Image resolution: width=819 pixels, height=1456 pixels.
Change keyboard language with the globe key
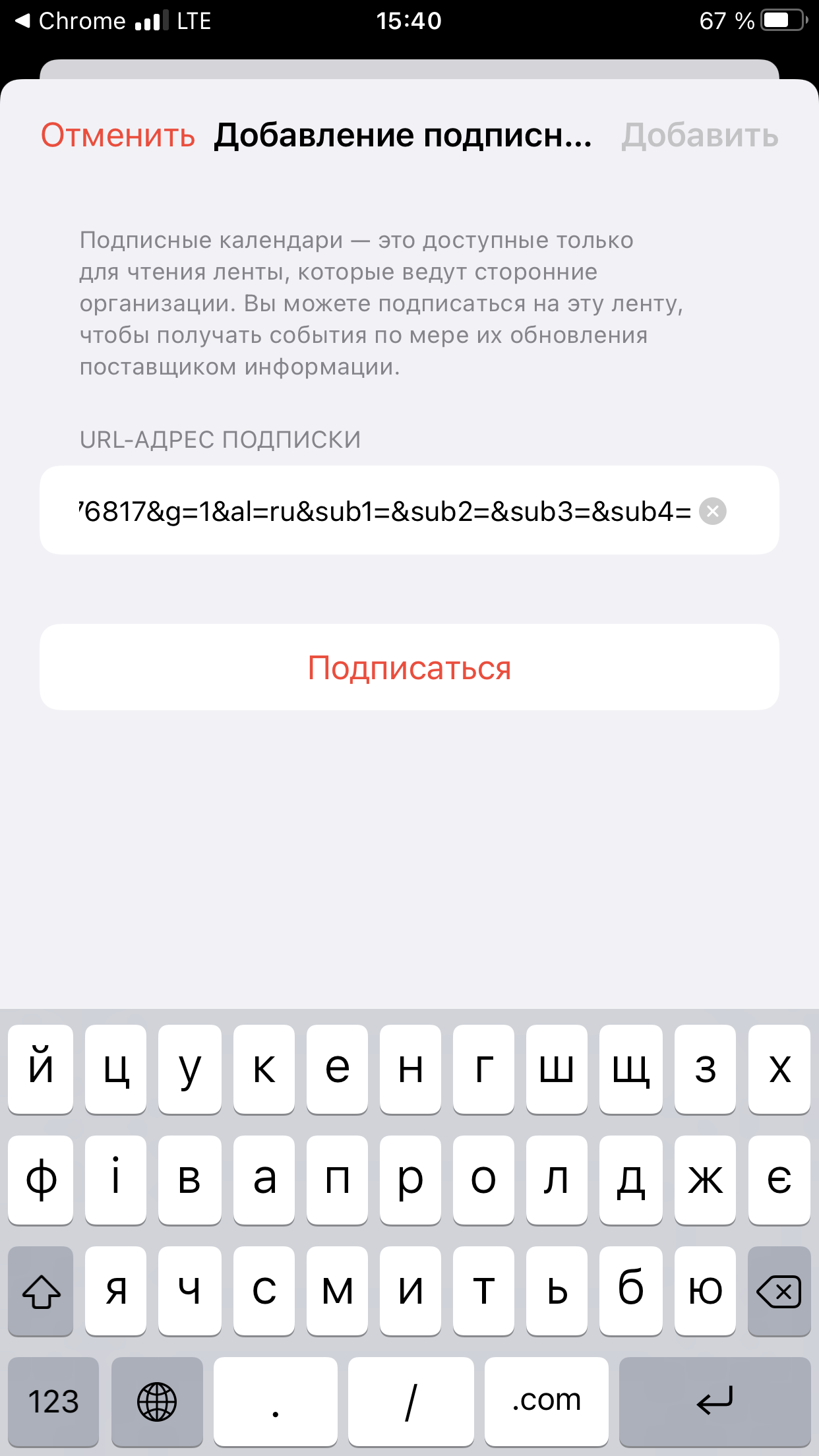click(157, 1401)
